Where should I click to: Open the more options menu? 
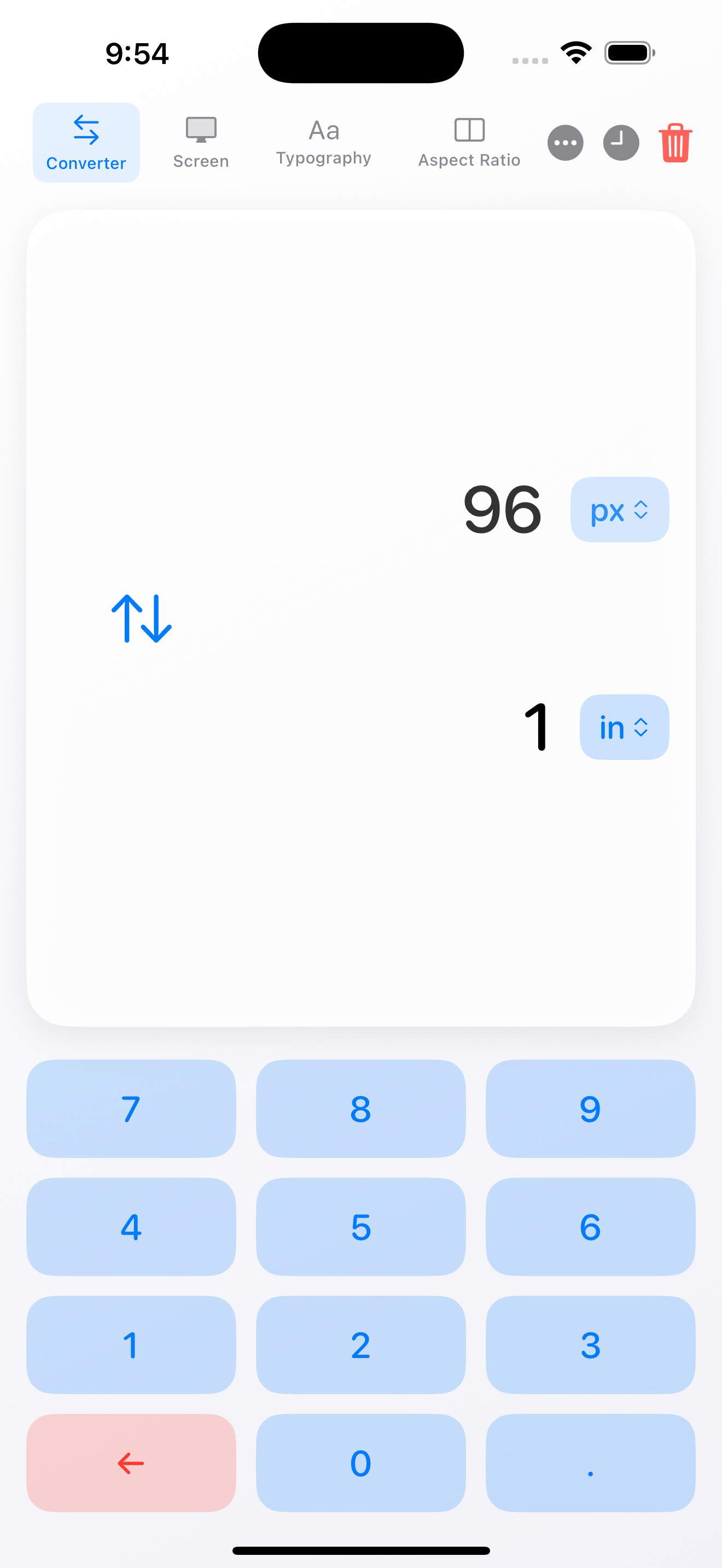tap(565, 143)
